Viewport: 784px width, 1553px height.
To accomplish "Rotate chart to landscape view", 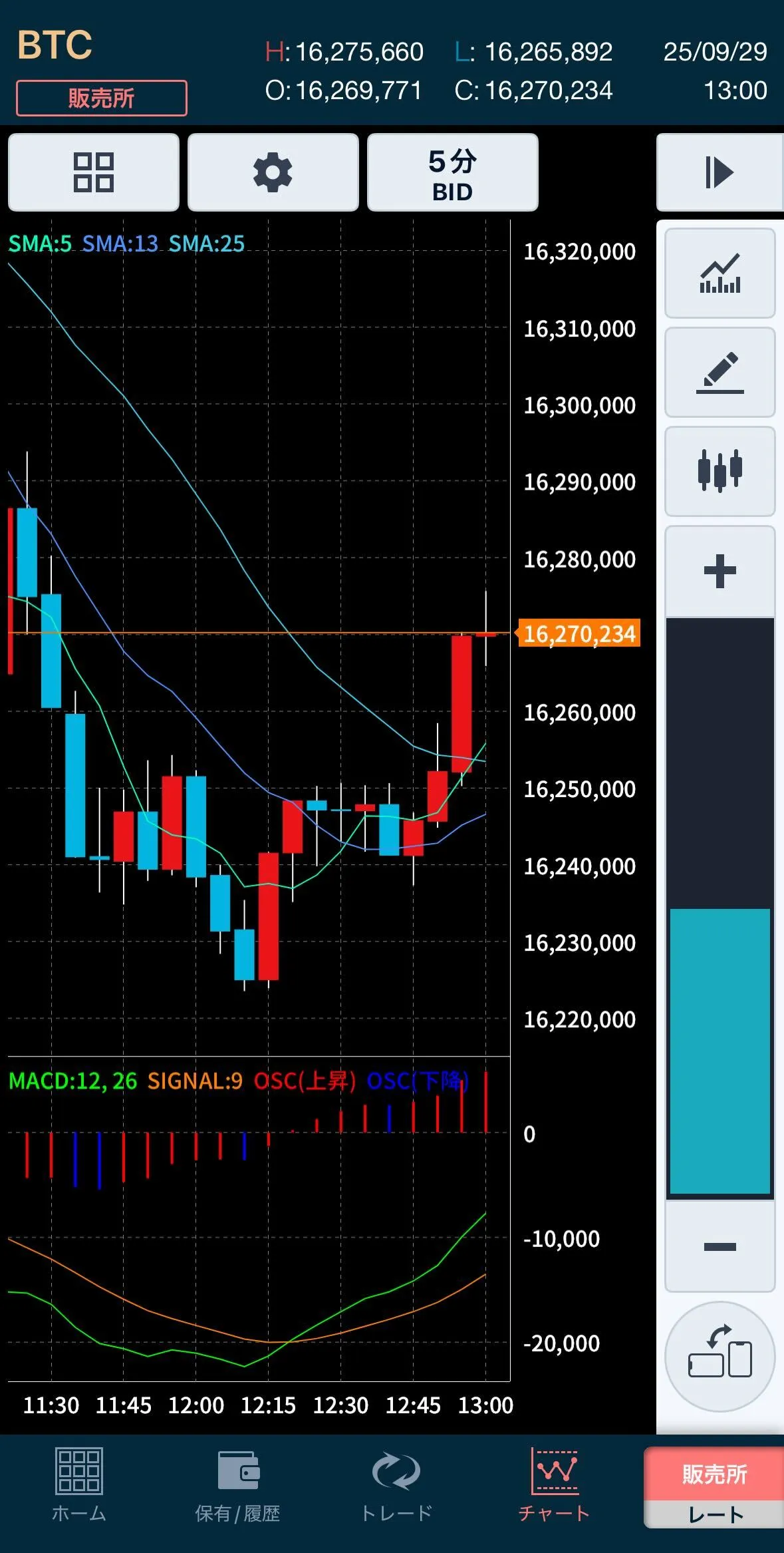I will point(719,1356).
